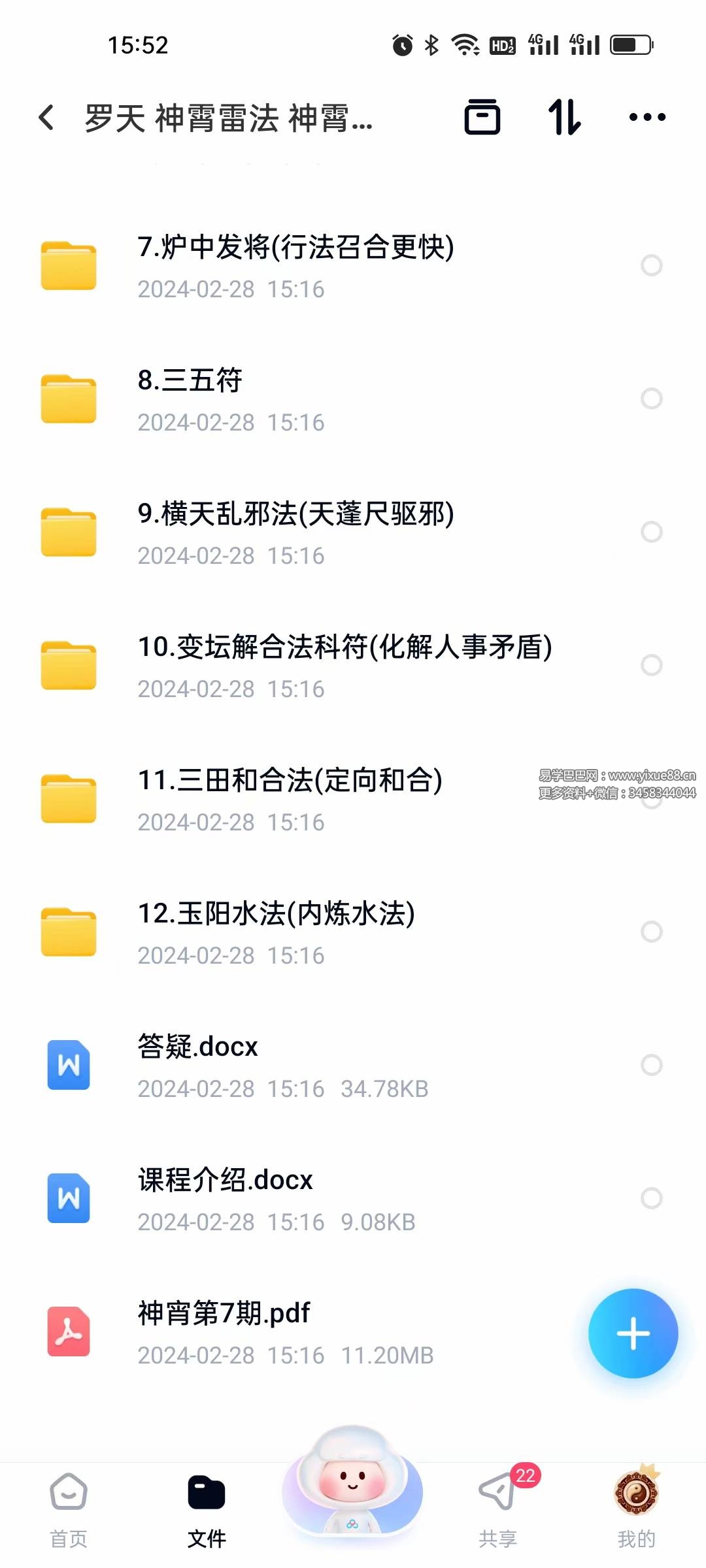Open folder 9.横天乱邪法(天蓬尺驱邪)

pos(295,532)
